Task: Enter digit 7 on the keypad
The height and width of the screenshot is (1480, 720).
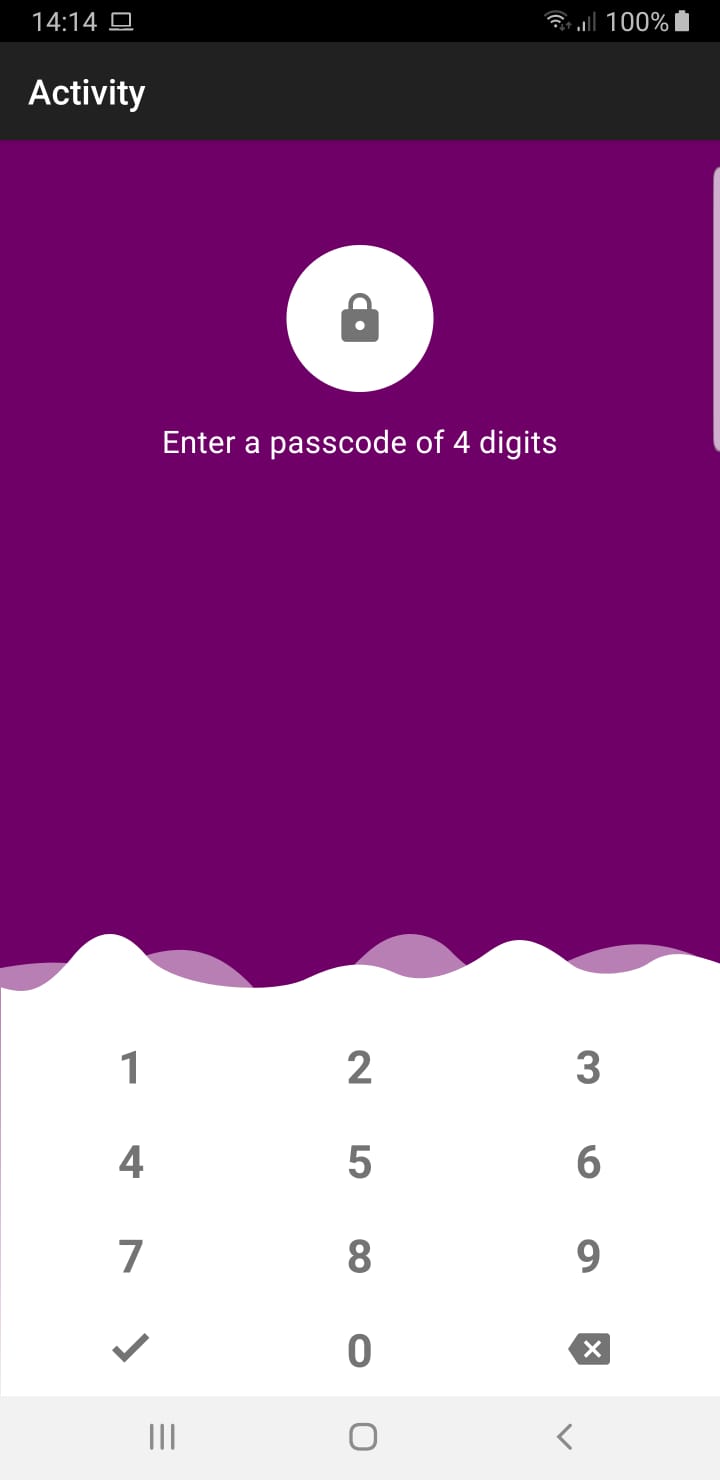Action: point(130,1256)
